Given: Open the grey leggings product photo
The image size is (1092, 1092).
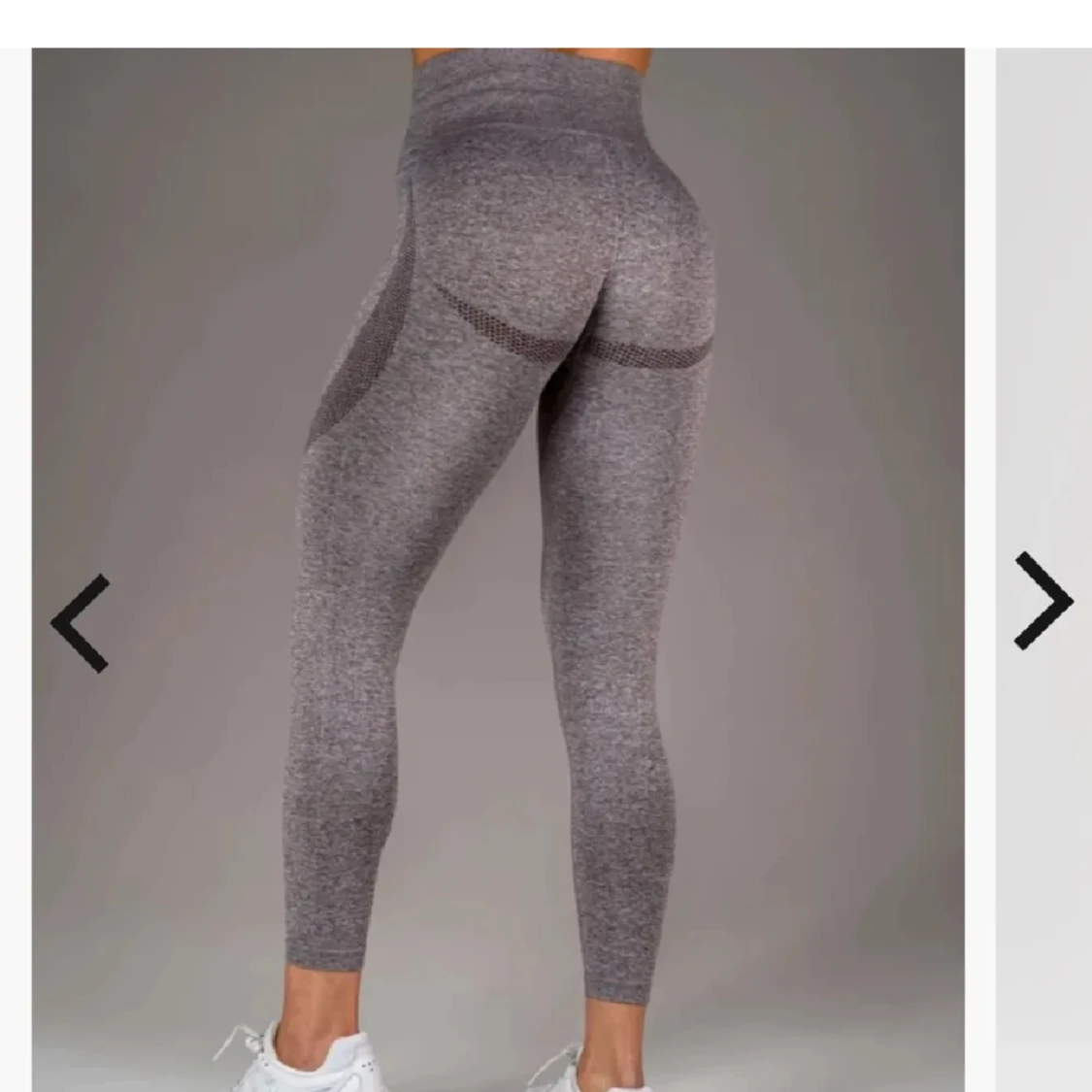Looking at the screenshot, I should click(x=498, y=485).
